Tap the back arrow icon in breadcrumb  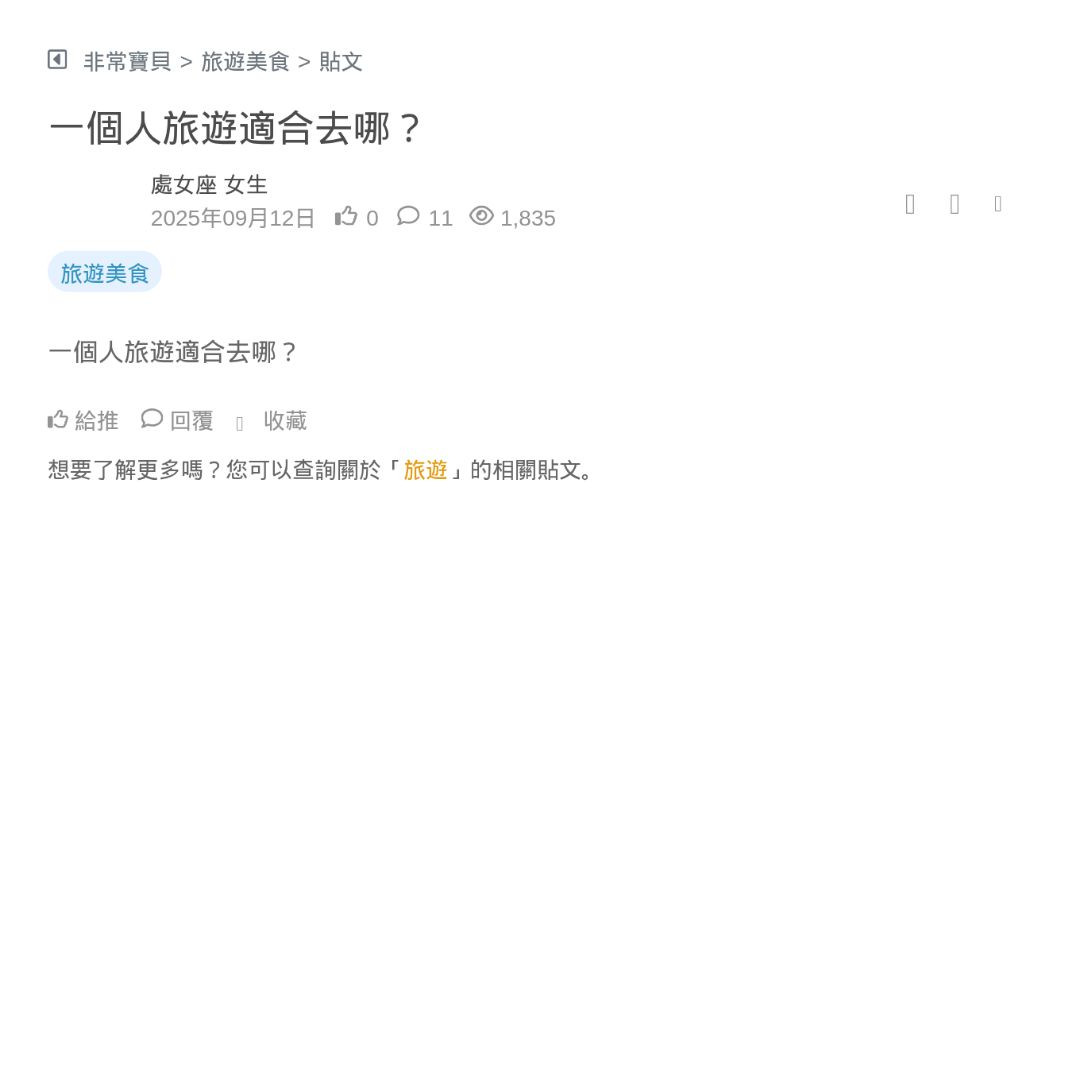(57, 60)
